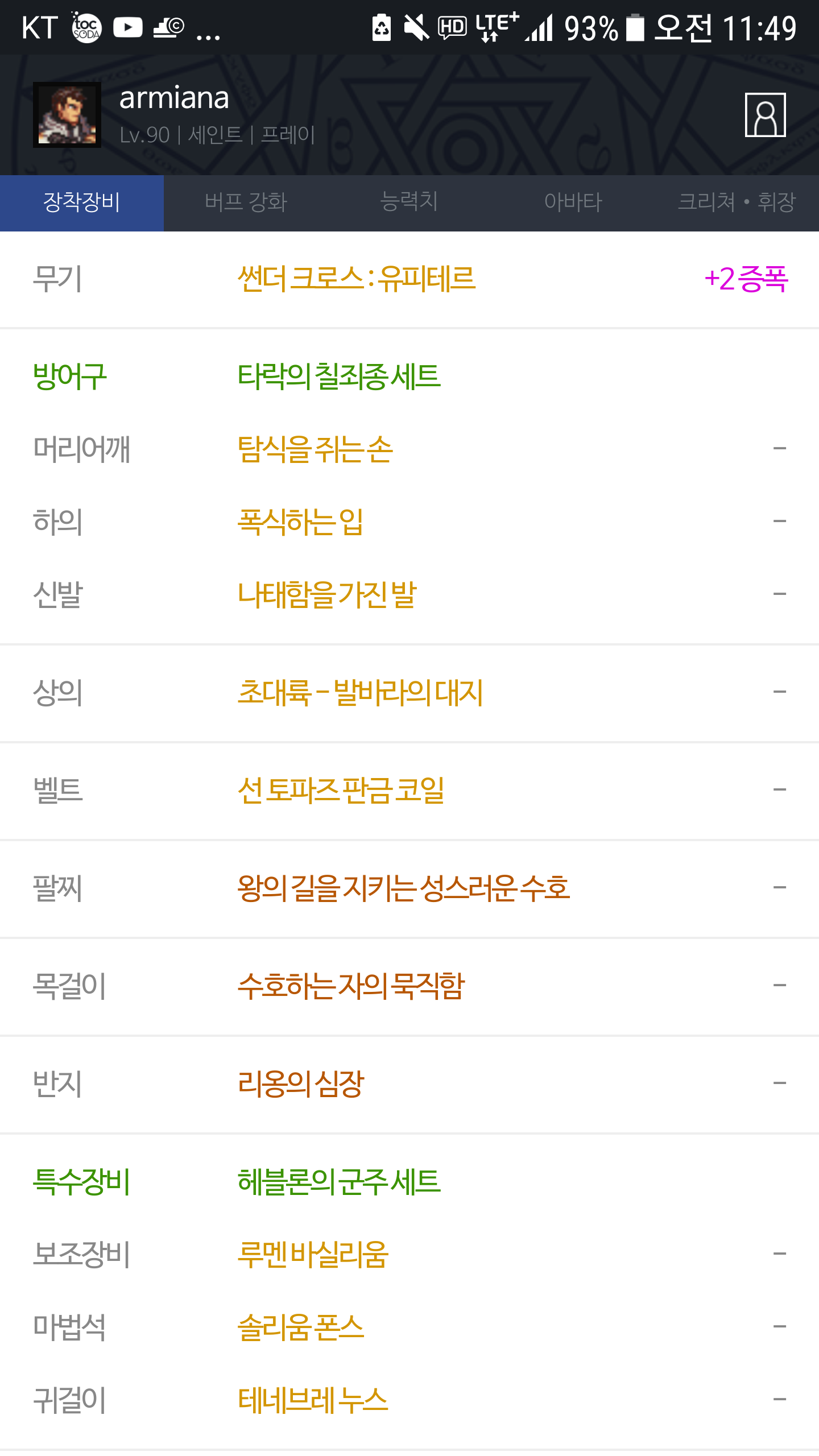The image size is (819, 1456).
Task: Select the 장착장비 tab
Action: click(82, 202)
